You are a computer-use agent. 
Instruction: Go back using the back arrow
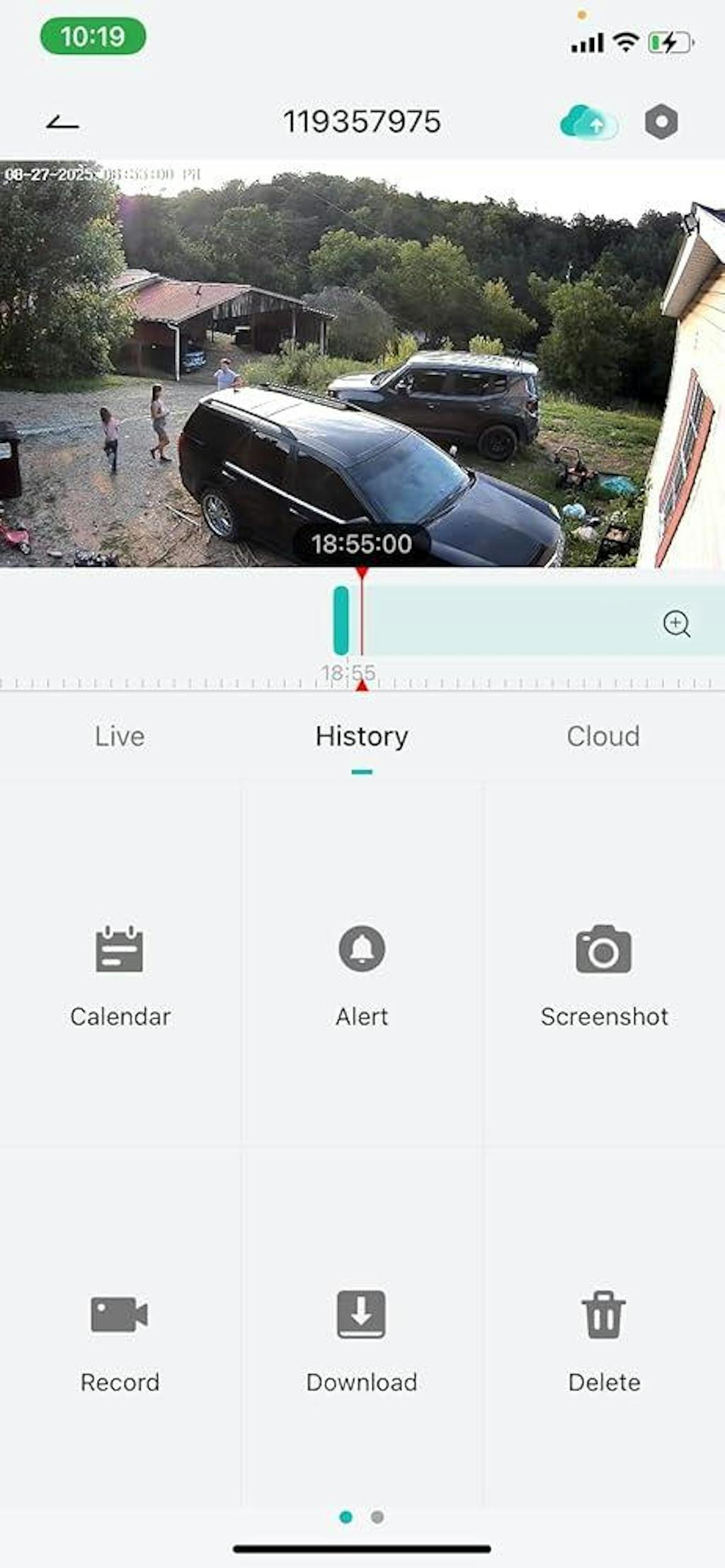62,123
